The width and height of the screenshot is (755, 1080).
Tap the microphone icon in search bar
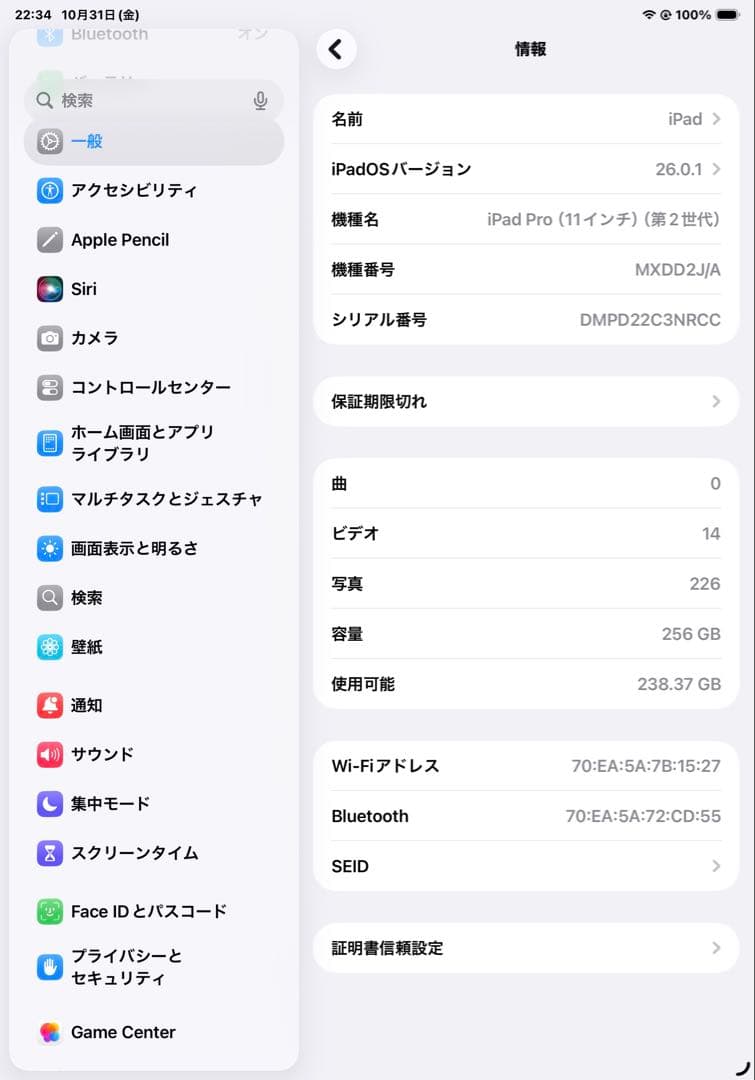point(260,100)
